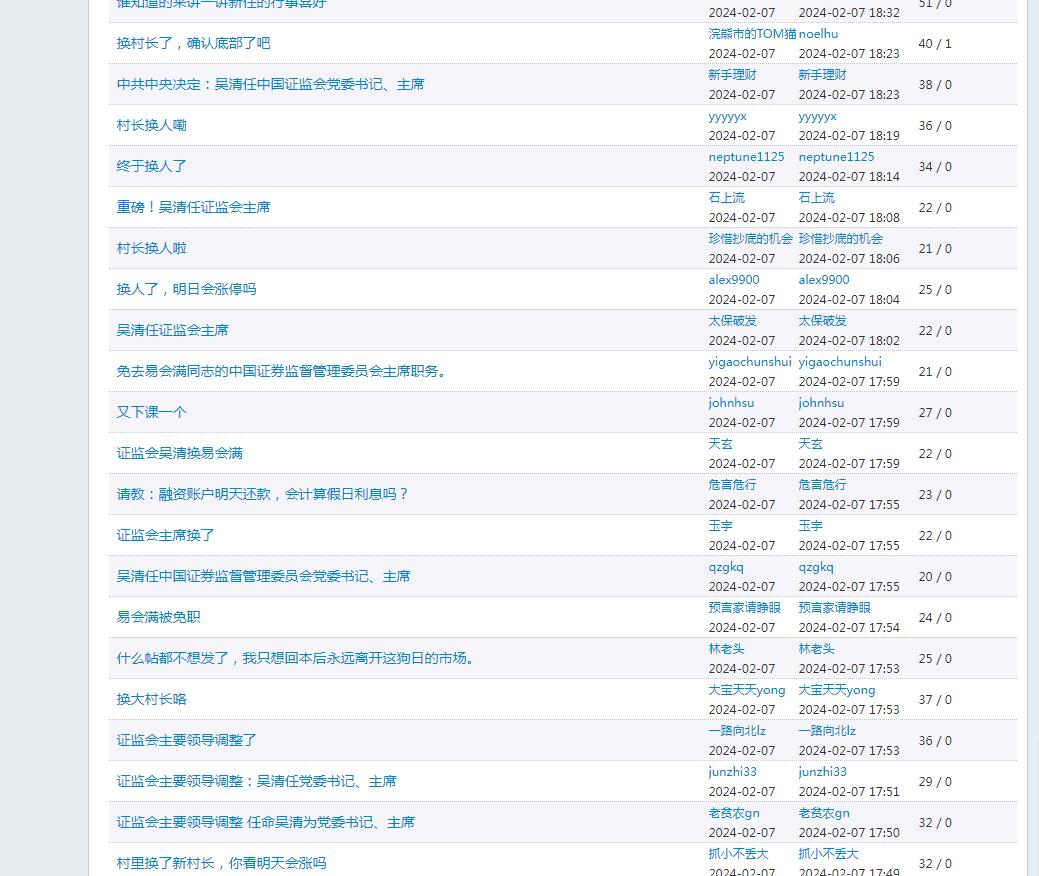Open thread 中共中央决定：吴清任中国证监会党委书记、主席
Viewport: 1039px width, 876px height.
point(270,84)
